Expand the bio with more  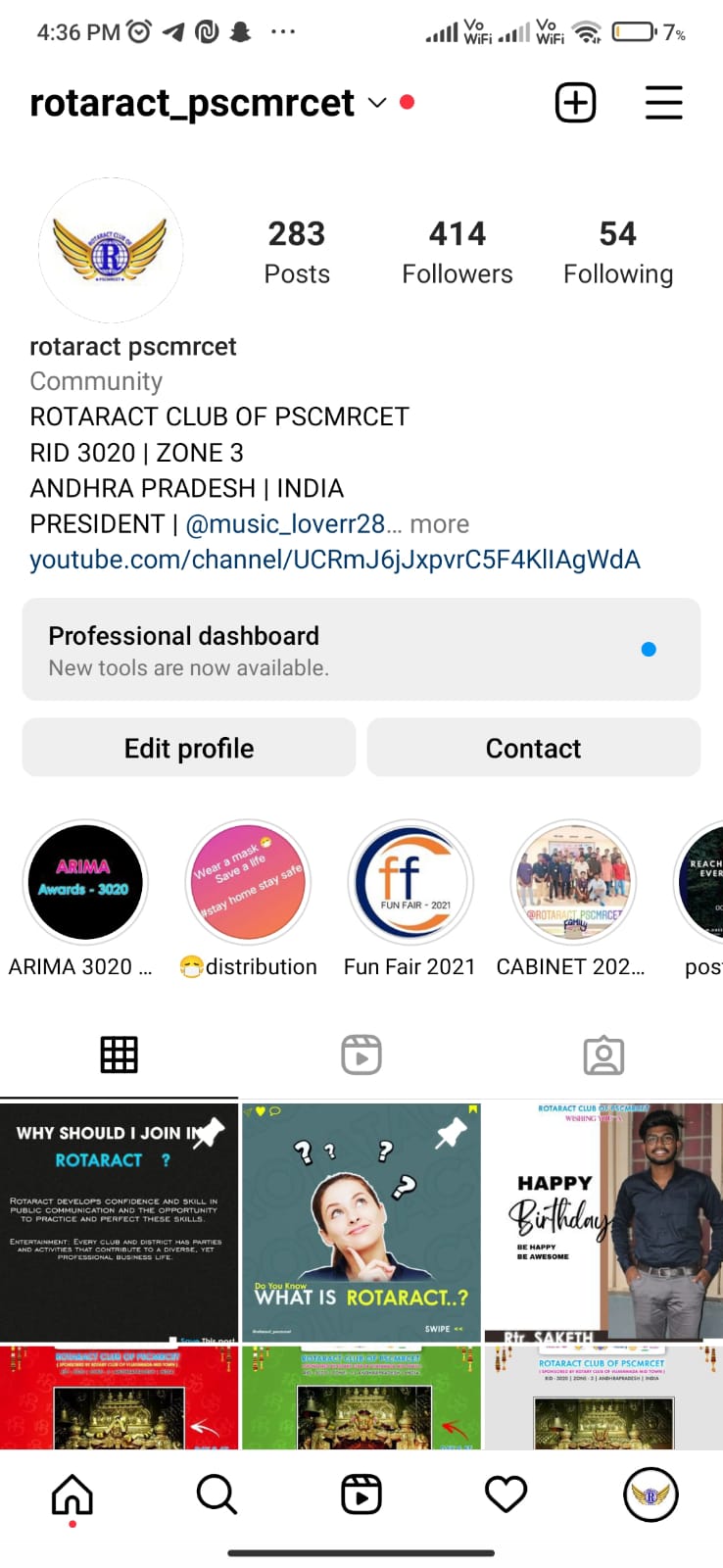439,524
